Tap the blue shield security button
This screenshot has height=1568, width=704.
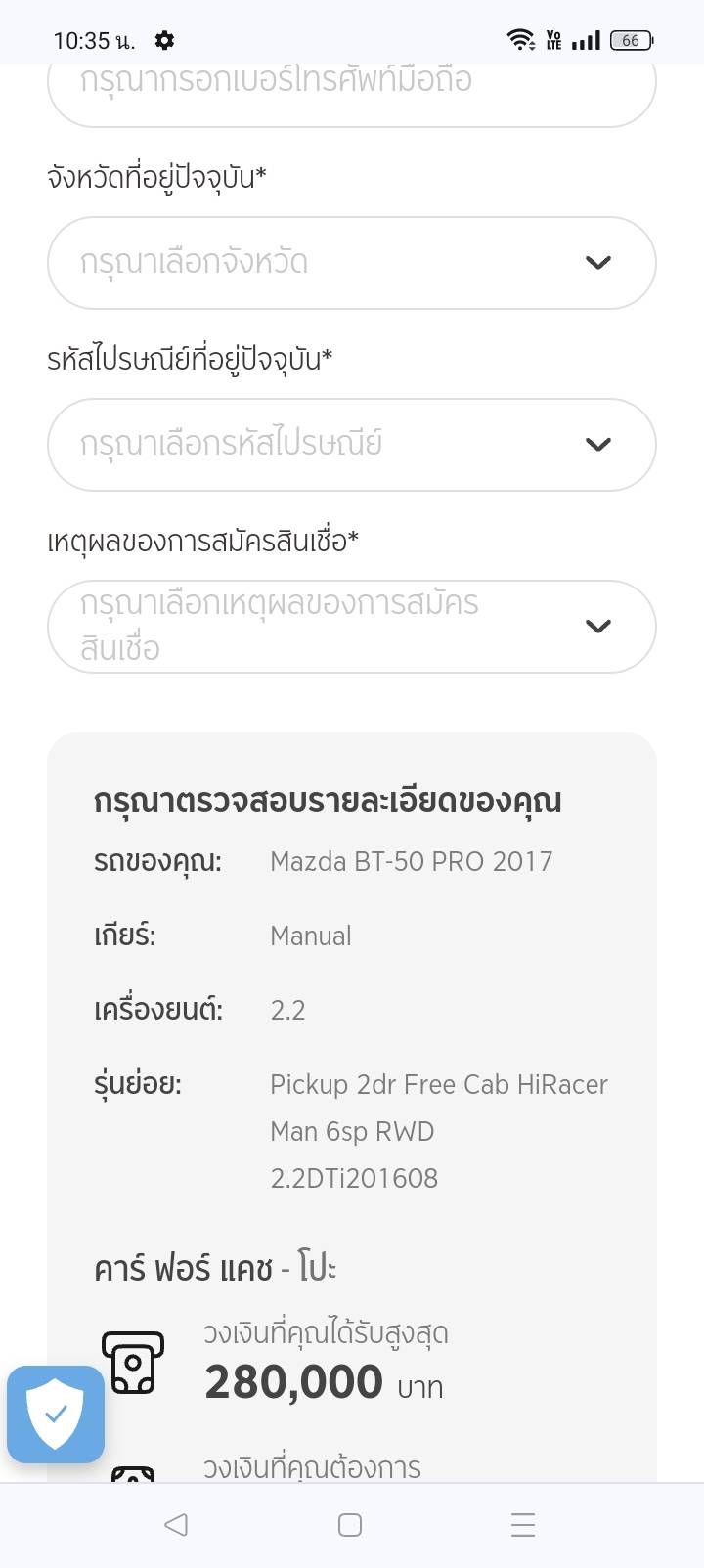click(x=56, y=1414)
